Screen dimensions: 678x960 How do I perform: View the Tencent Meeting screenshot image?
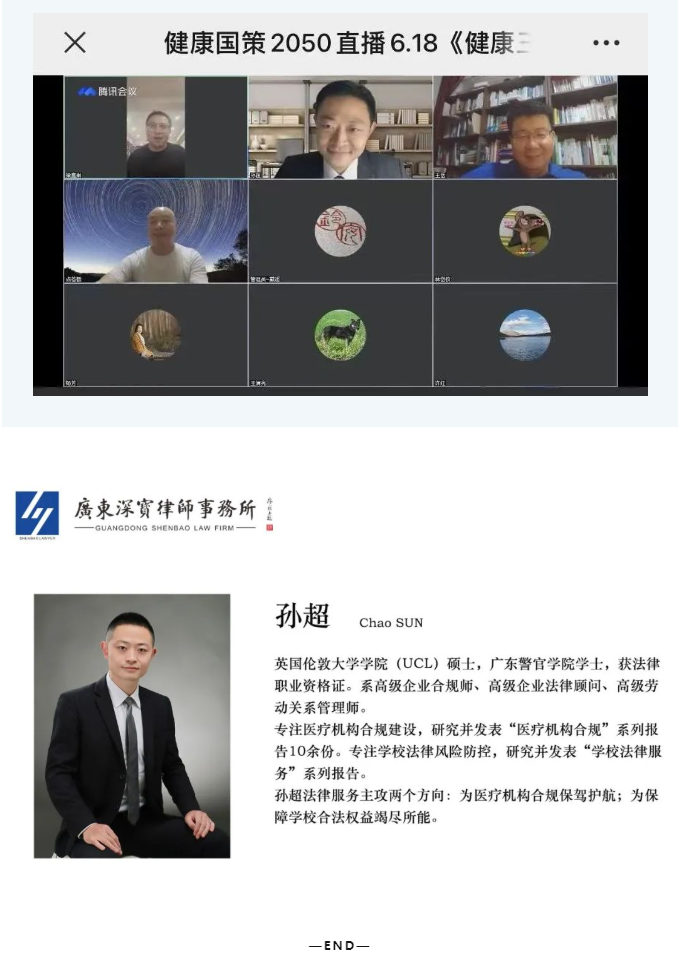coord(340,235)
